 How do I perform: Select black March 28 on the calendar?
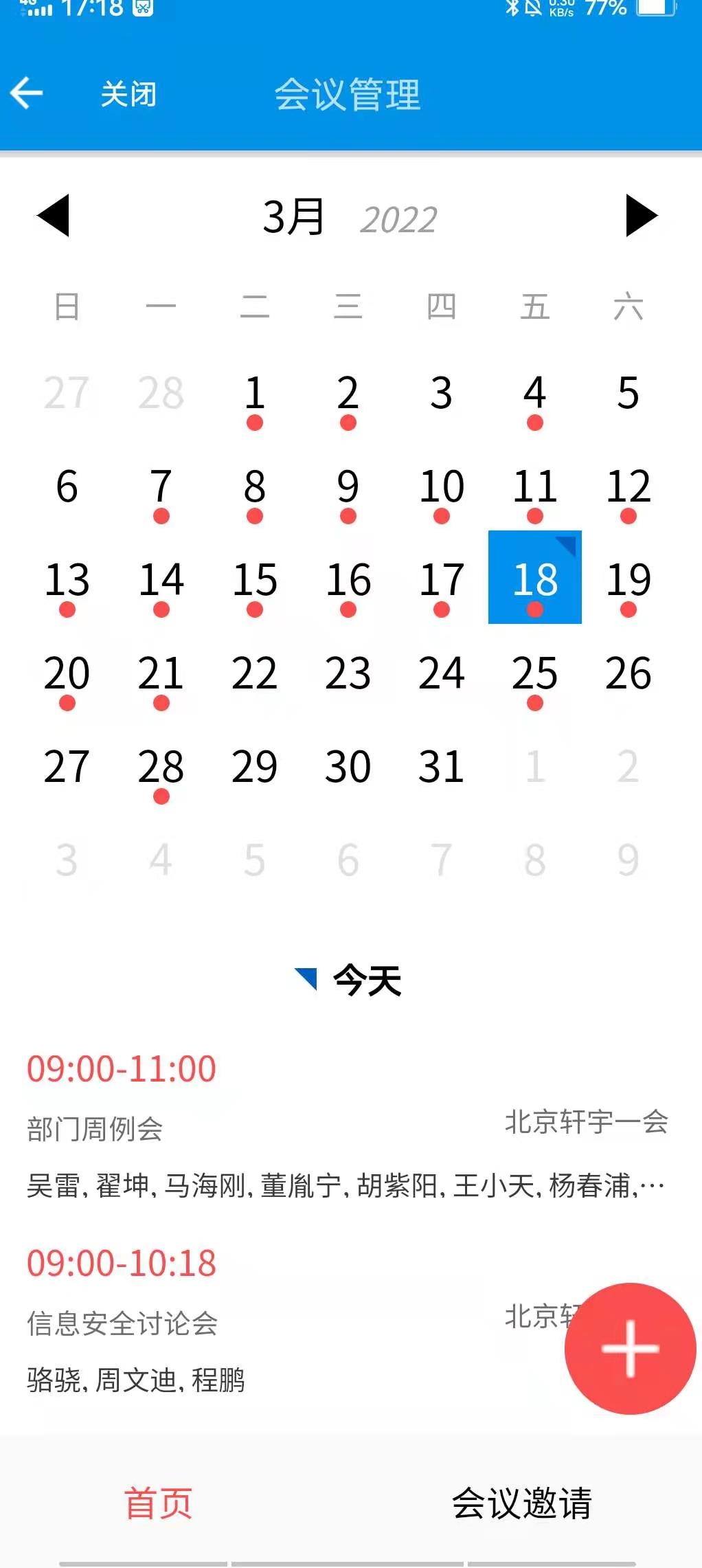tap(161, 768)
